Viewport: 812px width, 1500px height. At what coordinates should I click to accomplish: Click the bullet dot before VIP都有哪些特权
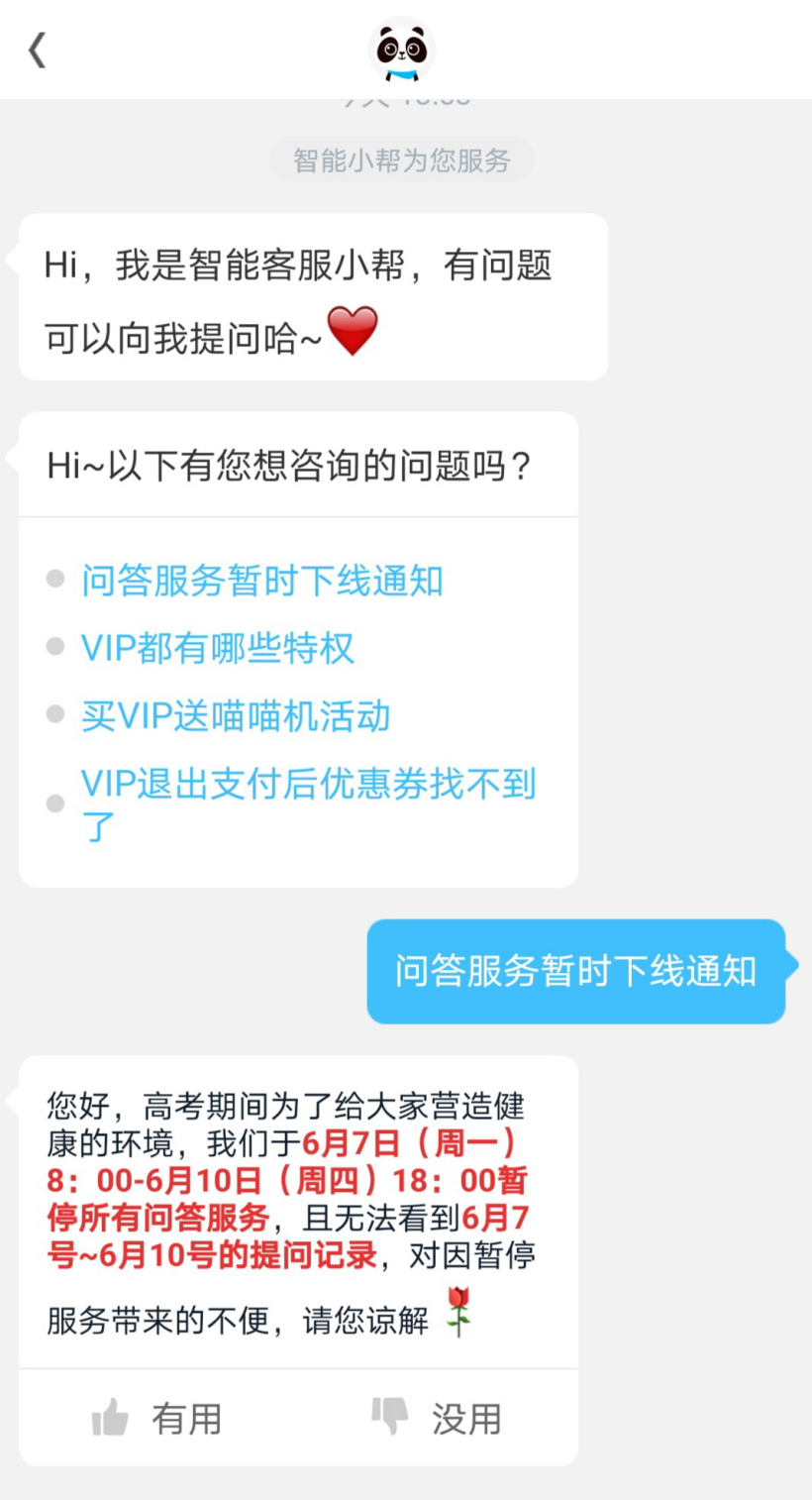[55, 646]
